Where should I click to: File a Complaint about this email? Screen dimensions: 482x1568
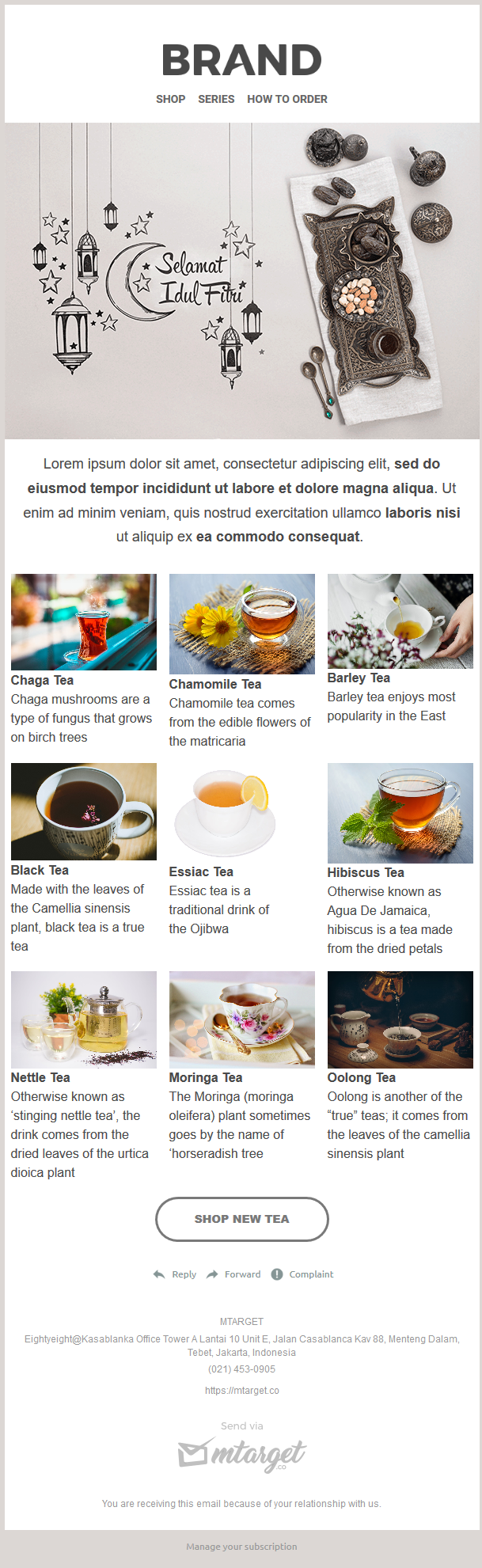(x=302, y=1274)
